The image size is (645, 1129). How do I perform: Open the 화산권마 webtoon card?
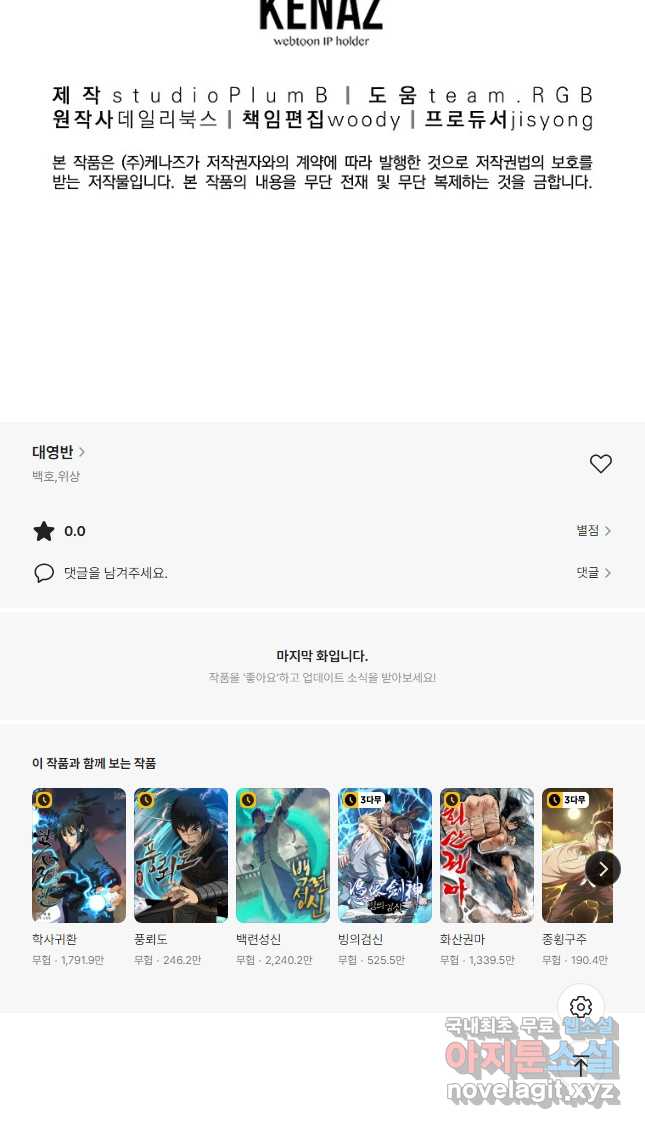tap(487, 856)
